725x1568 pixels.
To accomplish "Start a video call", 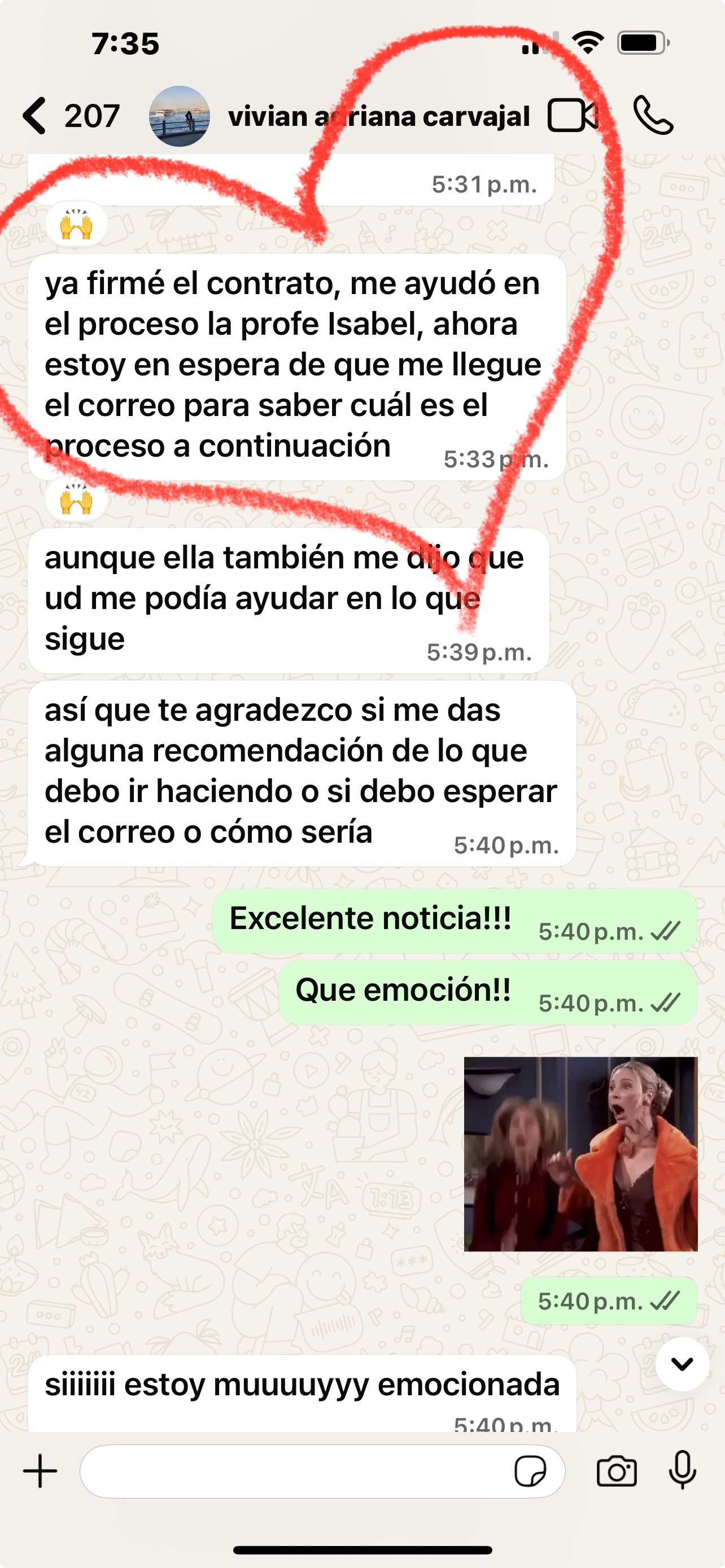I will [x=573, y=115].
